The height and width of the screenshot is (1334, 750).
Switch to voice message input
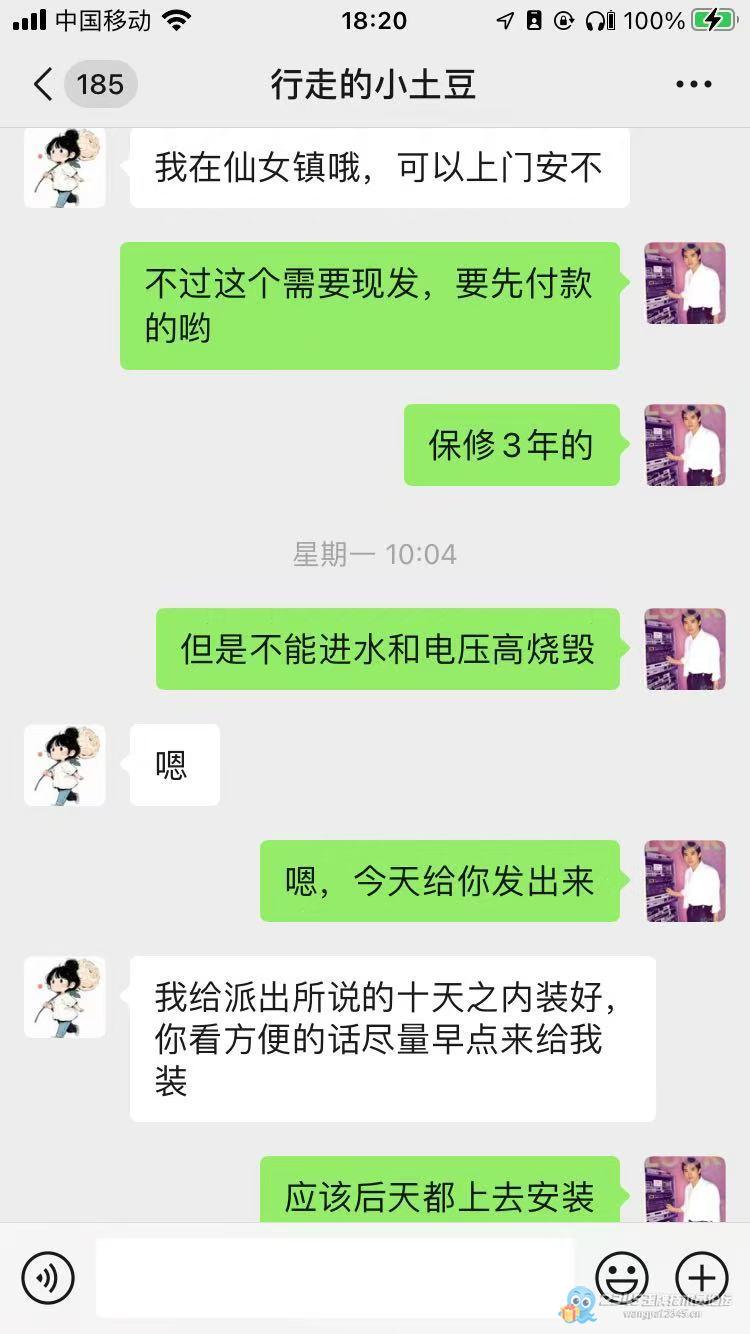coord(48,1277)
